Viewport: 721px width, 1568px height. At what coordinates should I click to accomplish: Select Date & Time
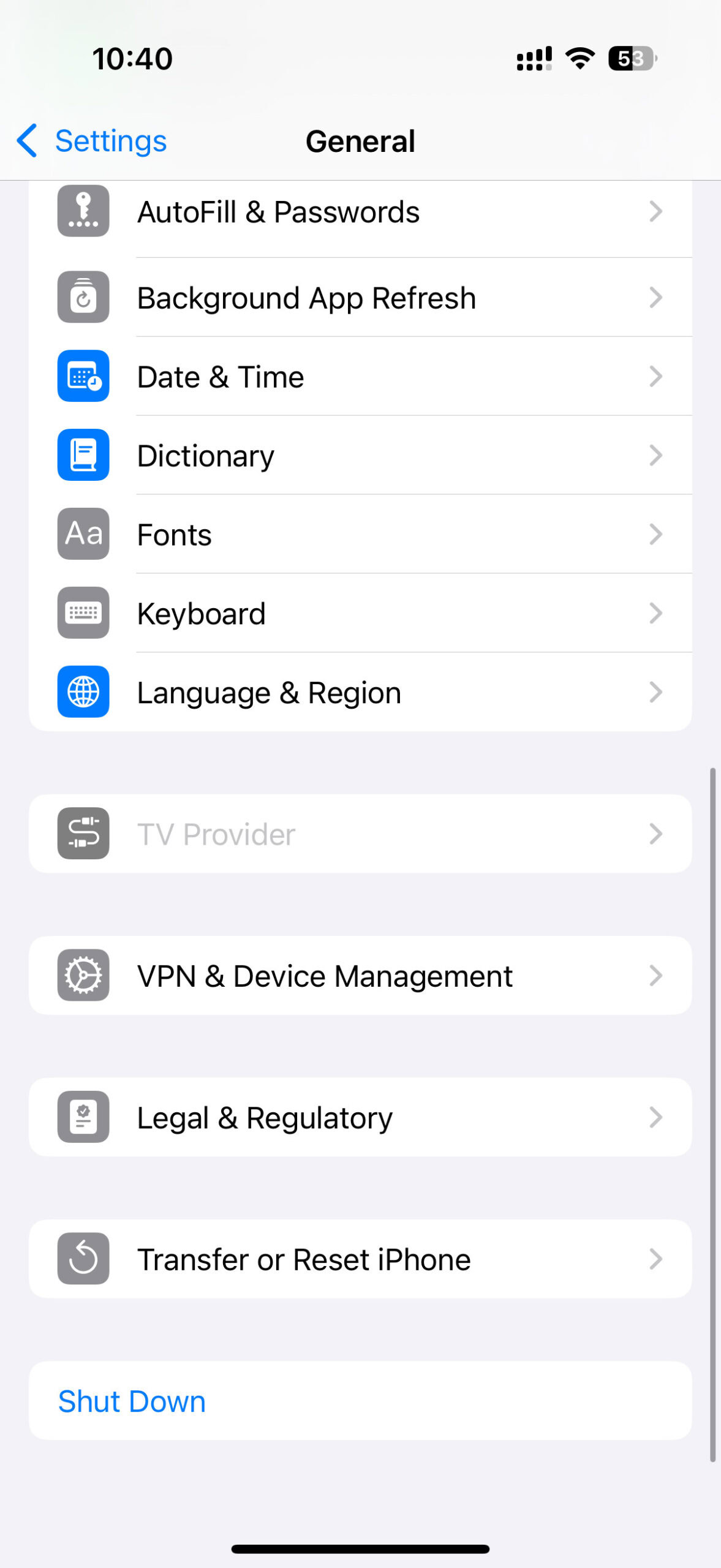(360, 377)
